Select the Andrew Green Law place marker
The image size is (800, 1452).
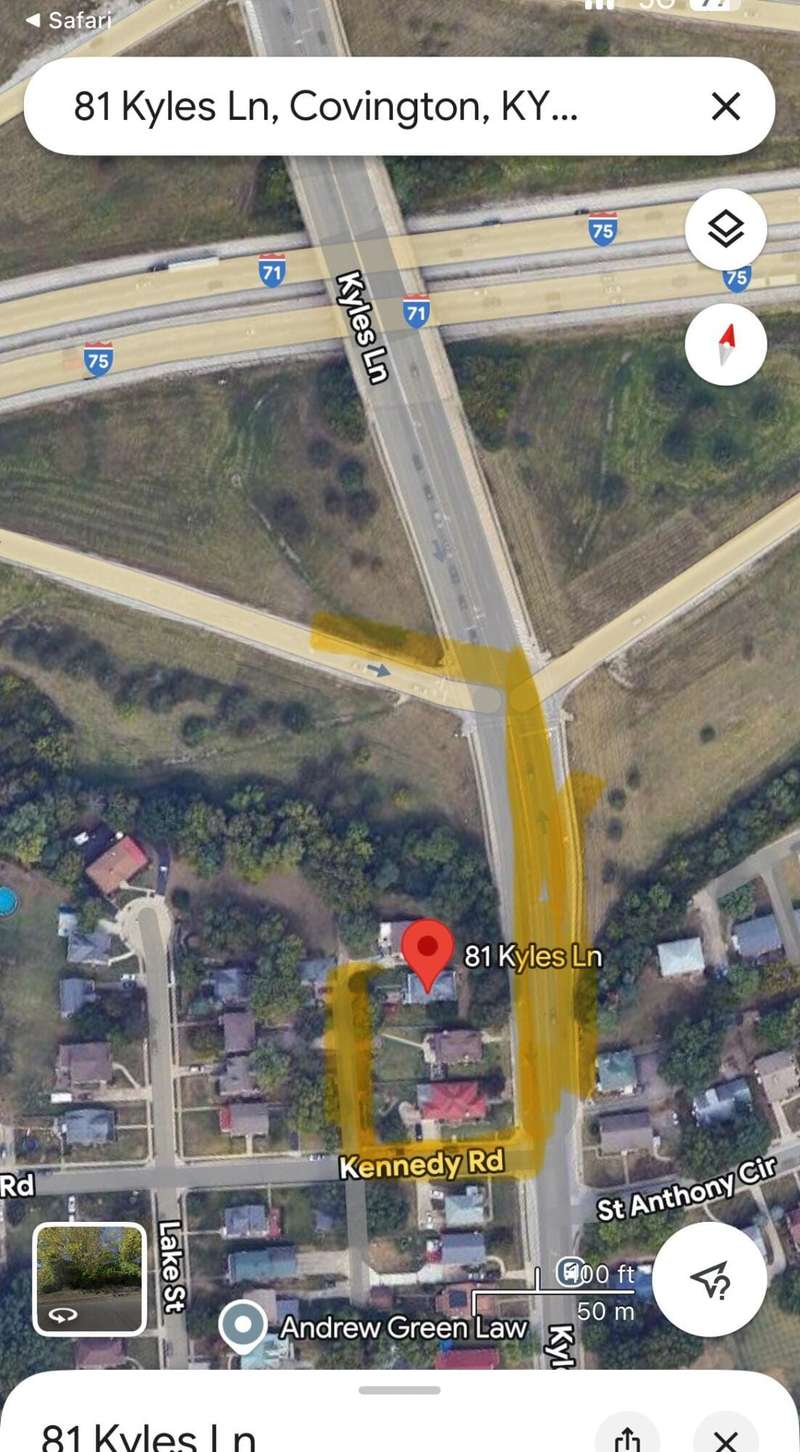[x=242, y=1326]
